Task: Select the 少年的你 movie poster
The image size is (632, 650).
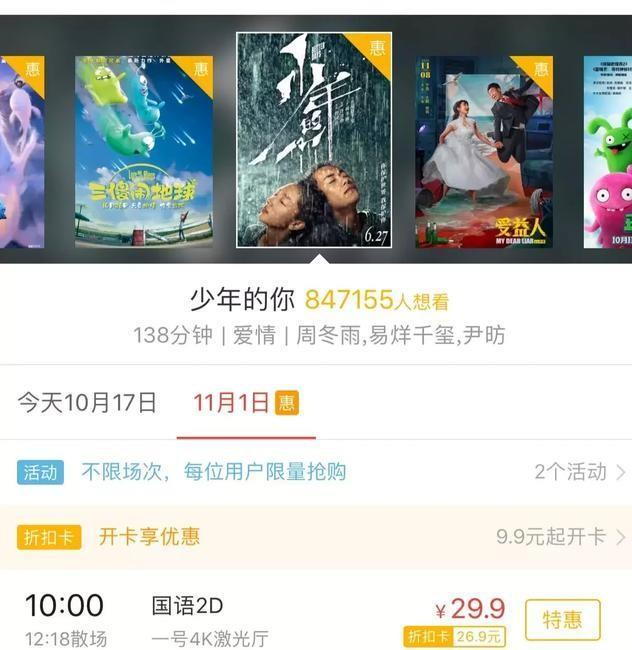Action: click(x=314, y=140)
